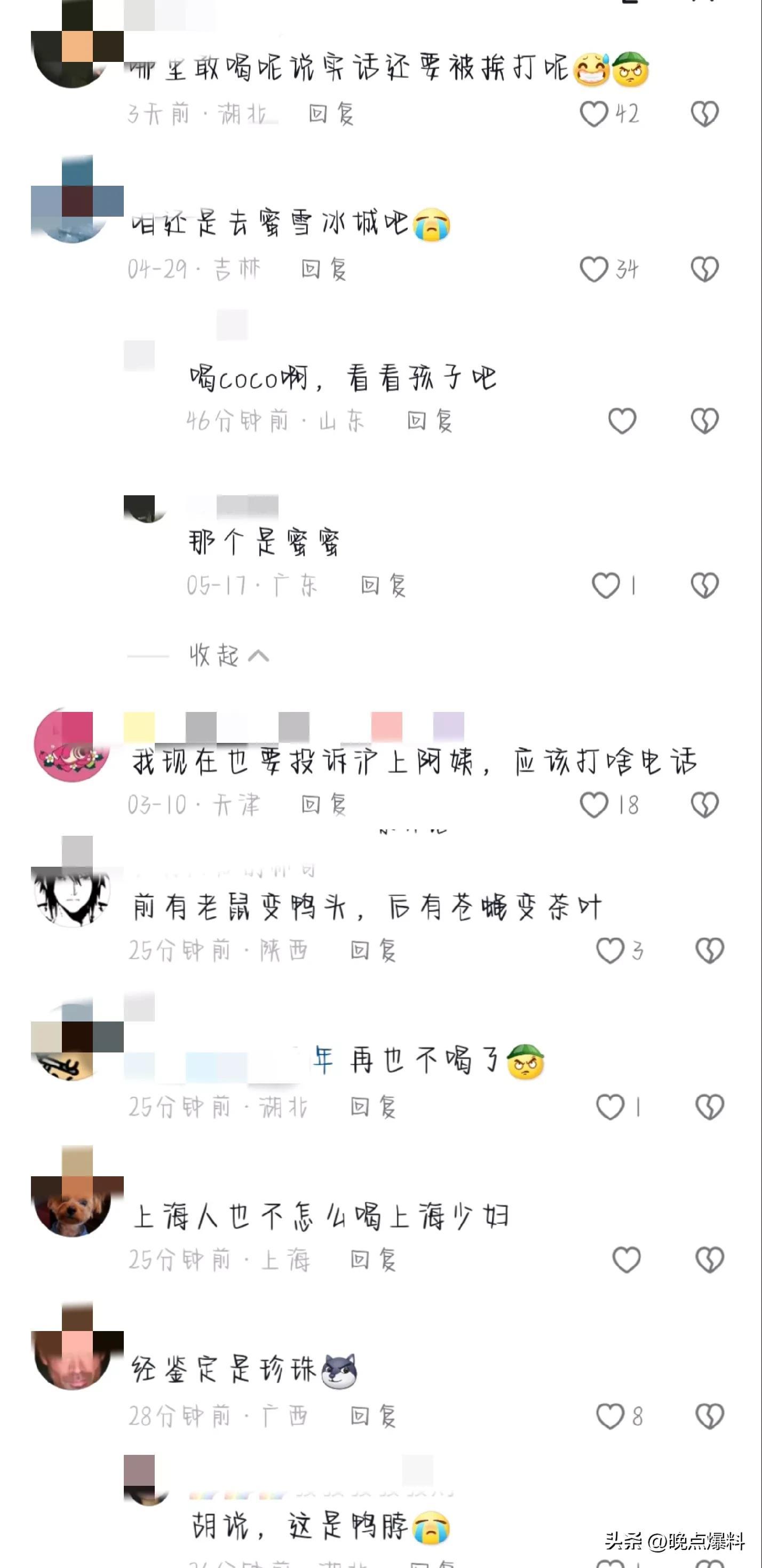Reply to the 投诉沪上阿姨 comment
This screenshot has width=762, height=1568.
pos(324,805)
